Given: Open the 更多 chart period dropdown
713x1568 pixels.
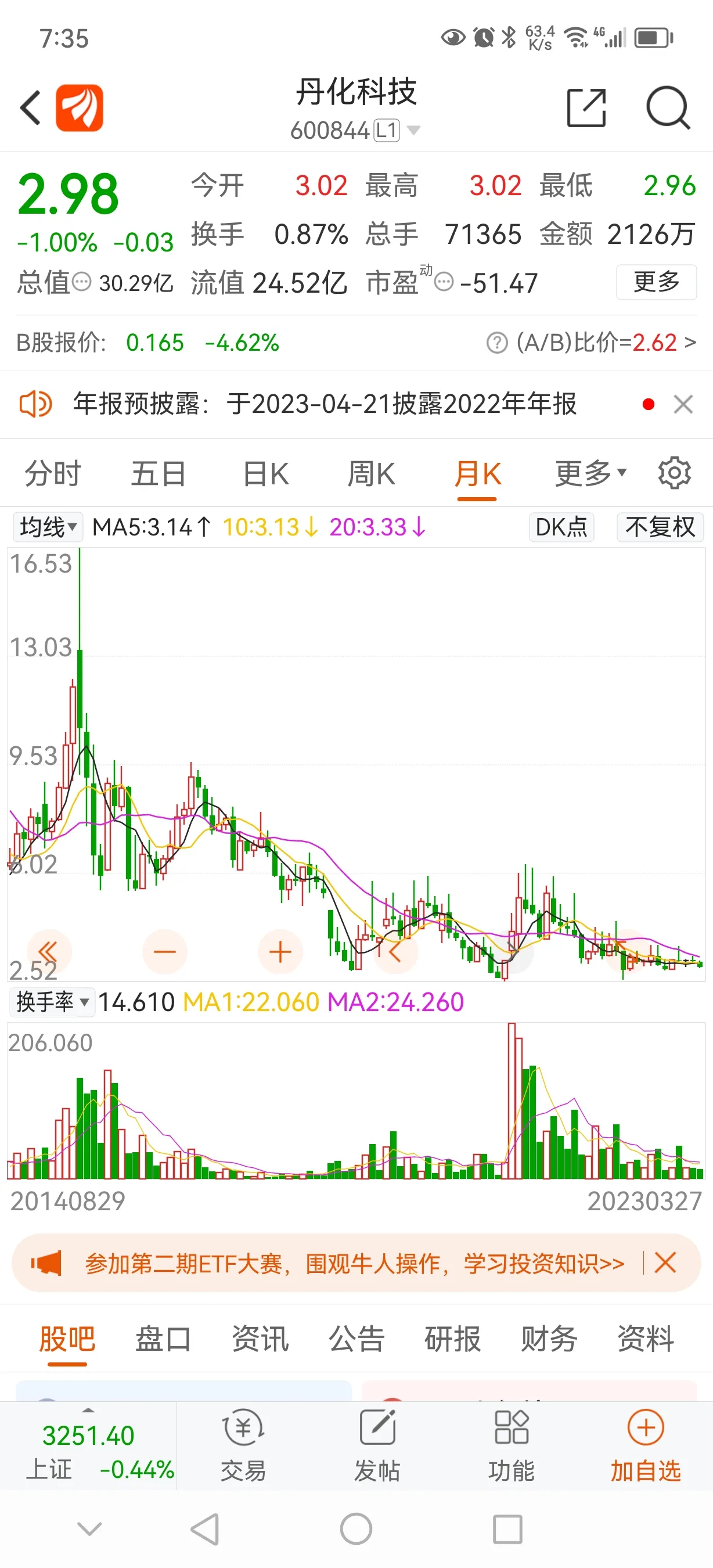Looking at the screenshot, I should point(590,473).
